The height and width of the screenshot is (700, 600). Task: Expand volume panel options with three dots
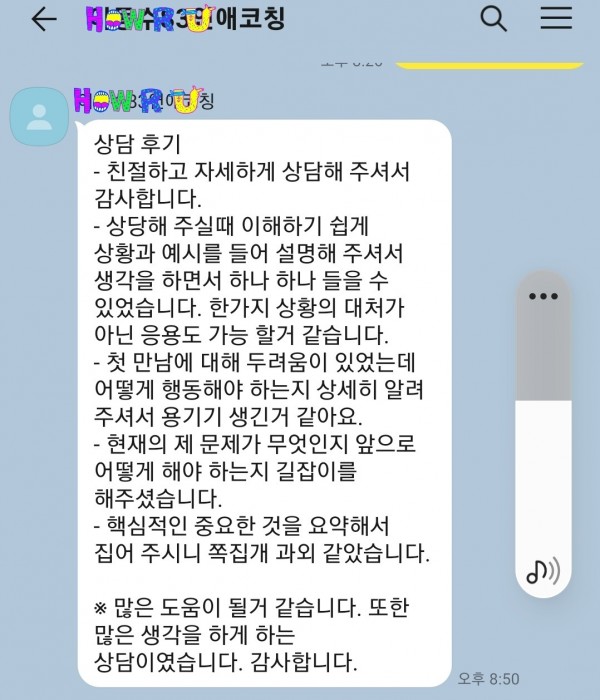click(543, 296)
